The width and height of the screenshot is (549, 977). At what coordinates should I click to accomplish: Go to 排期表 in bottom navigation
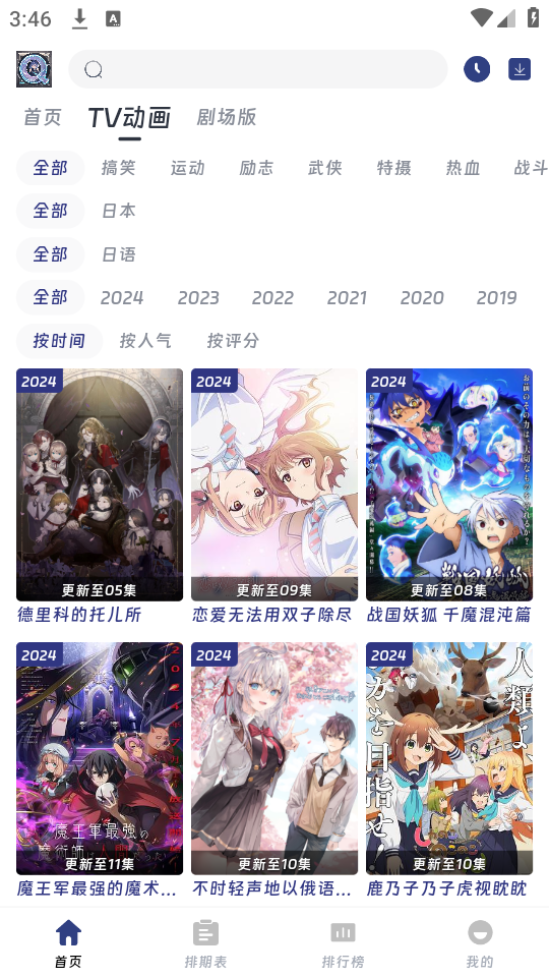pyautogui.click(x=206, y=943)
